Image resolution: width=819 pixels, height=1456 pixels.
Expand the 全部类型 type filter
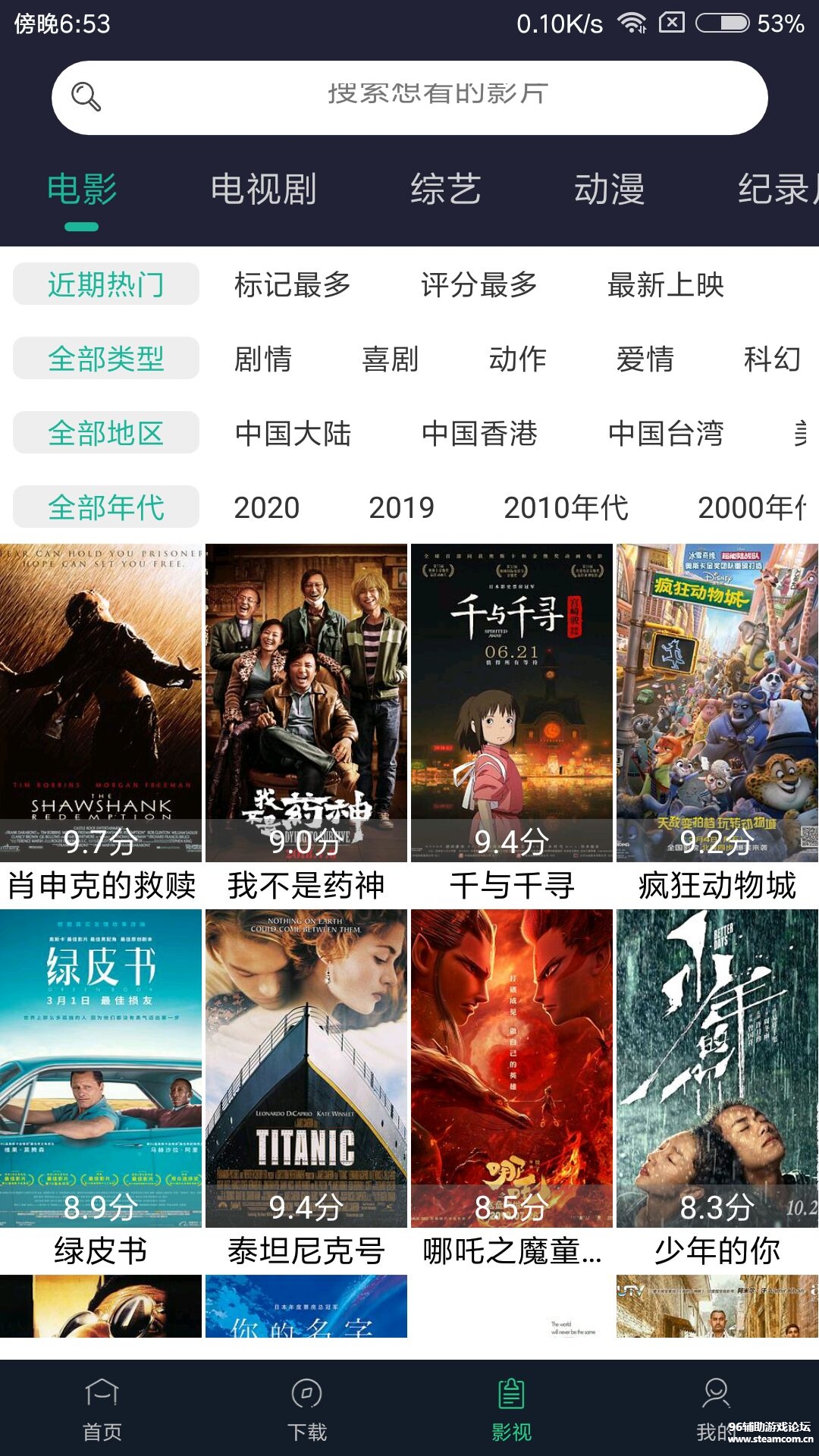tap(105, 359)
